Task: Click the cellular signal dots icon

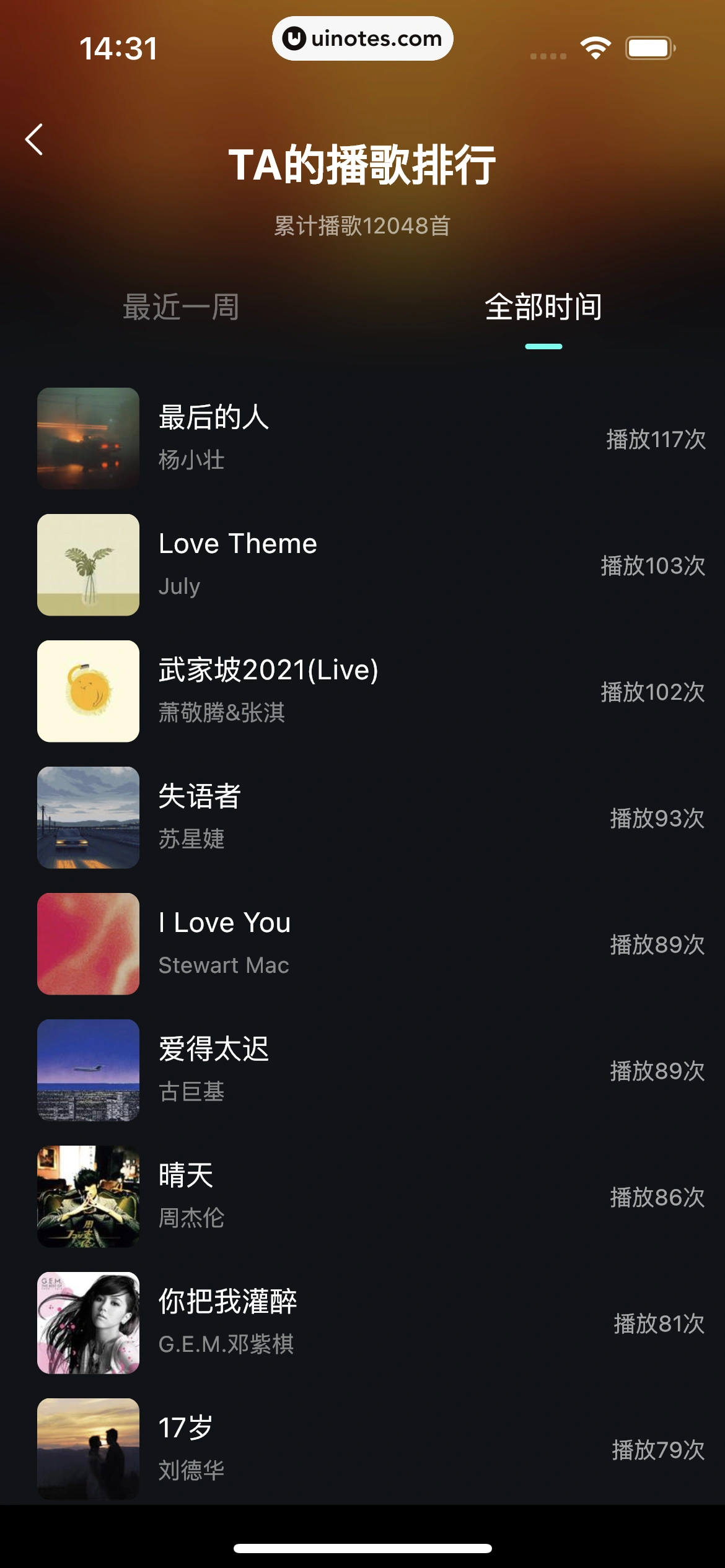Action: tap(548, 55)
